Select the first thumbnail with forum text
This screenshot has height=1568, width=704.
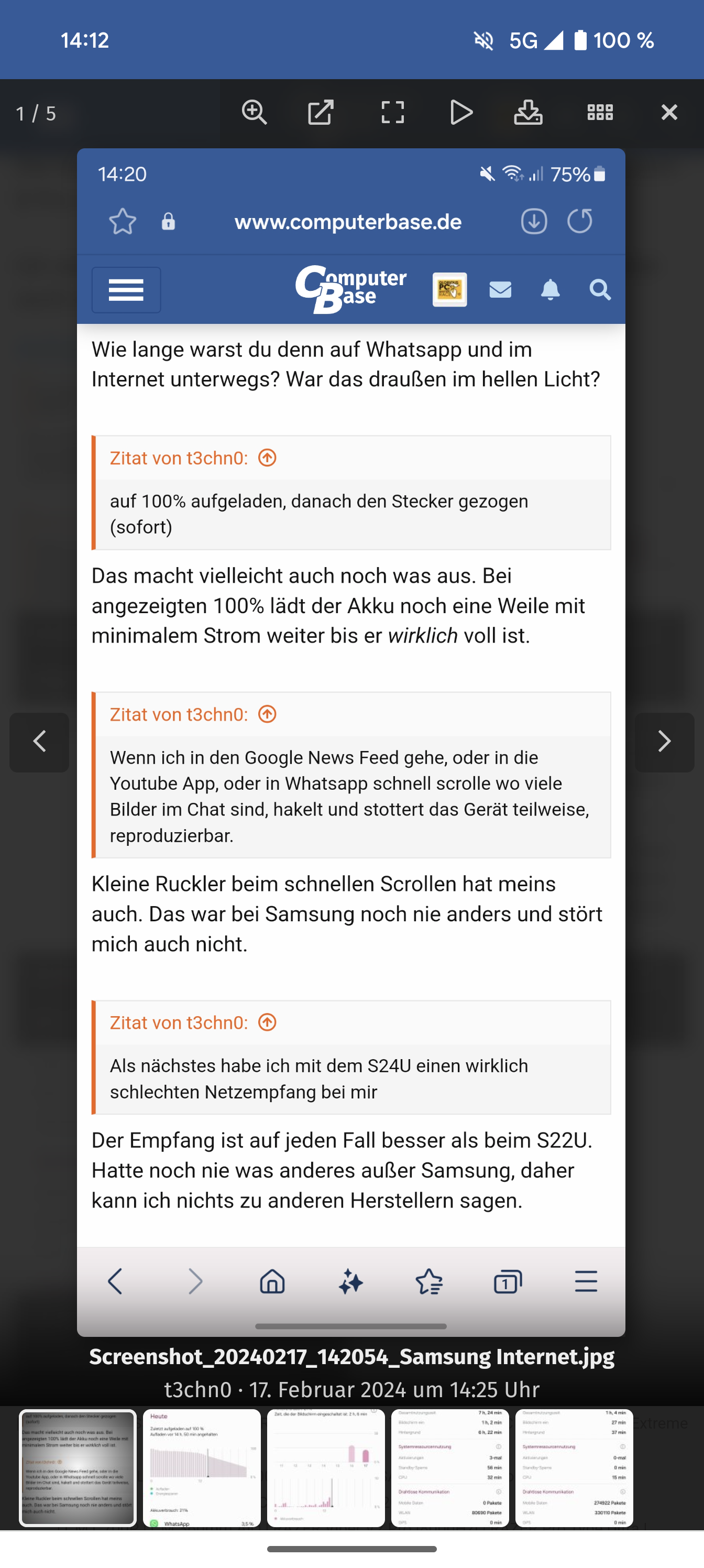pos(78,1467)
